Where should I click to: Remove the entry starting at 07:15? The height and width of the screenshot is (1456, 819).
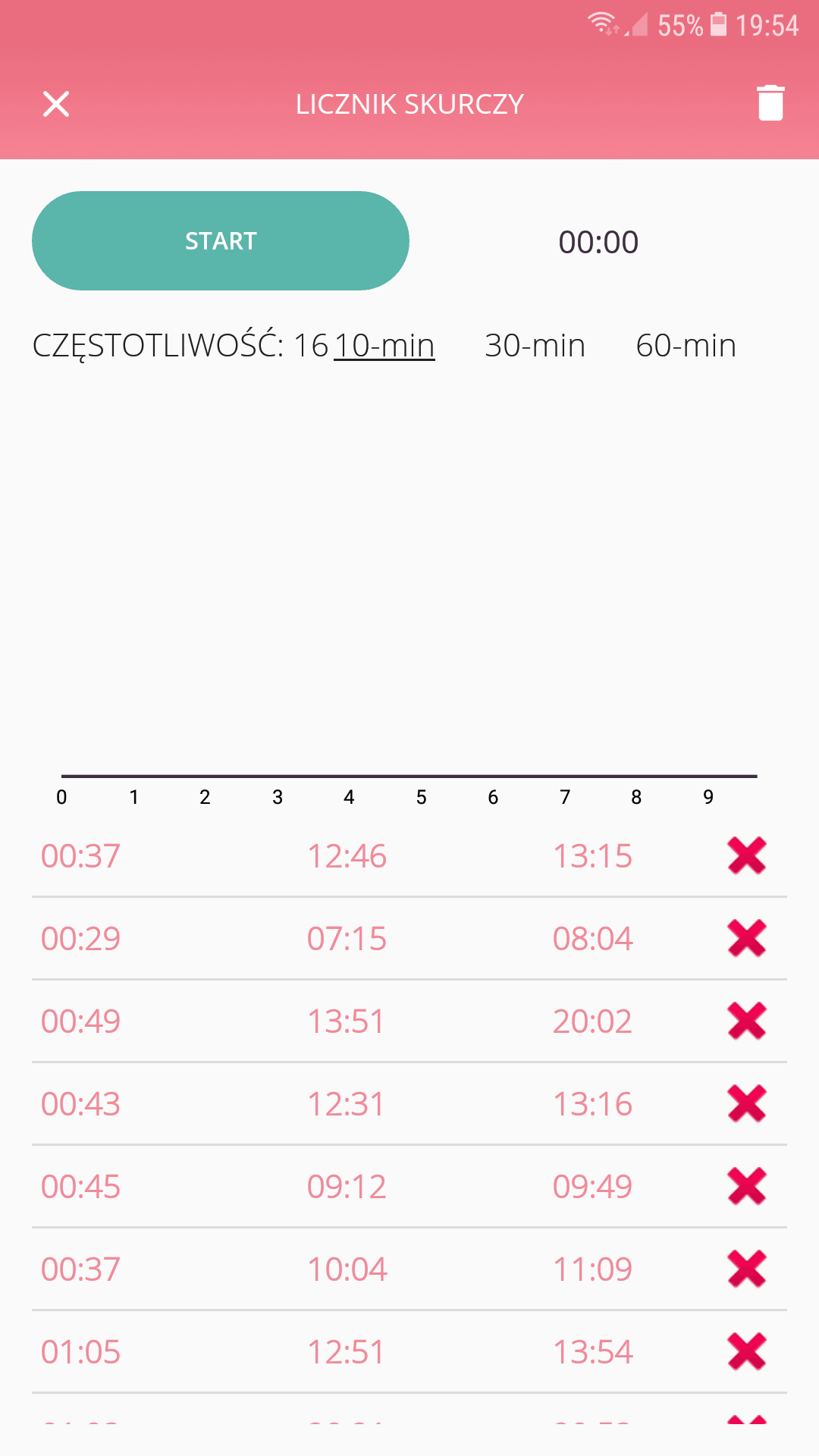(747, 939)
